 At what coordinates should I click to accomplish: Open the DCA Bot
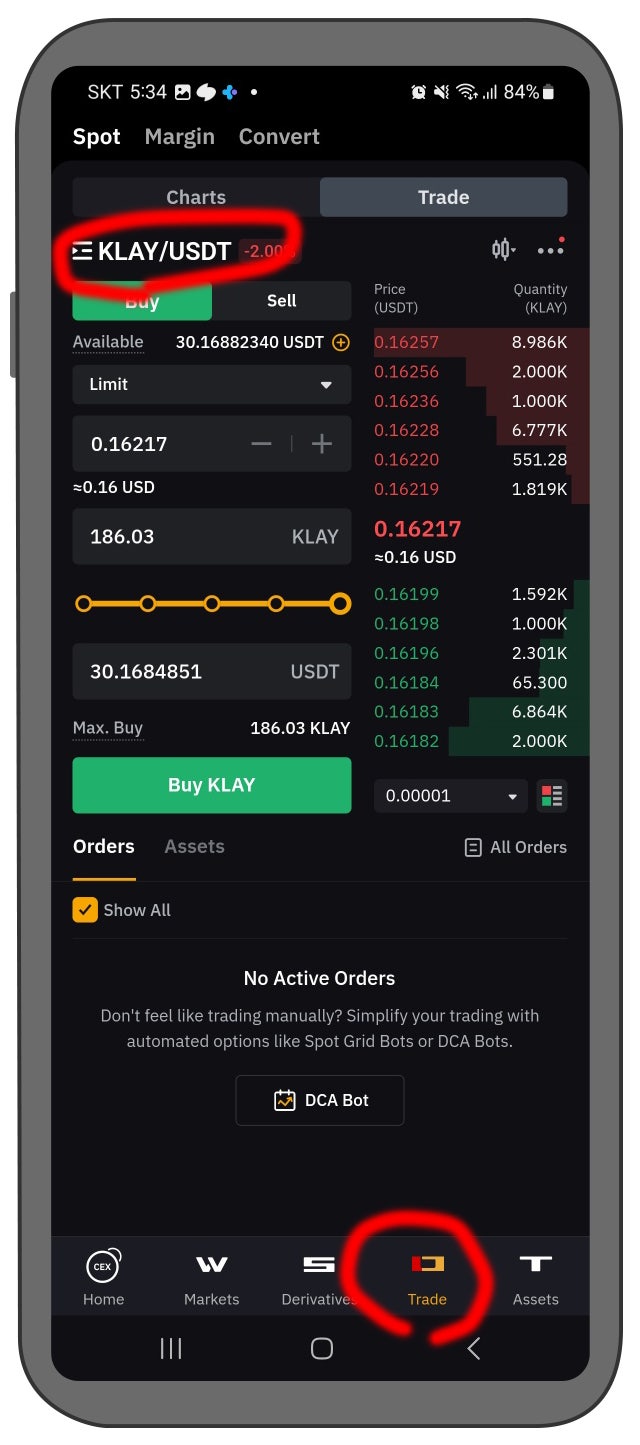tap(320, 1100)
